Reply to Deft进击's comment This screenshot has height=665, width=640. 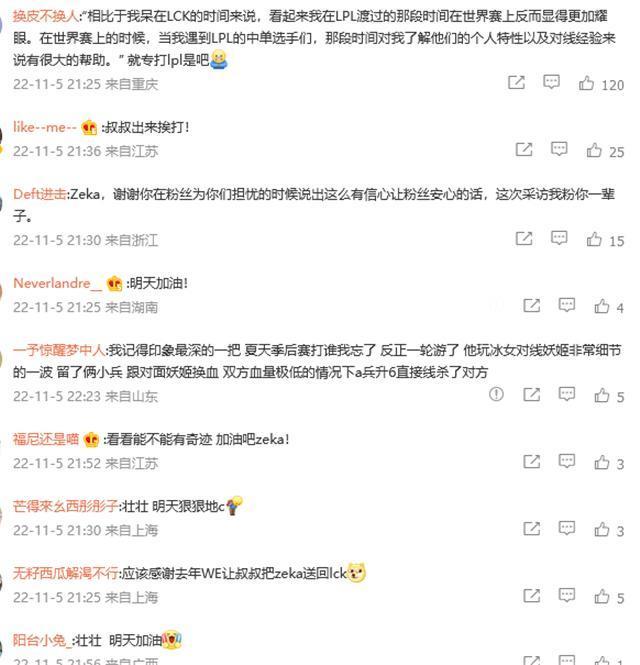coord(559,238)
